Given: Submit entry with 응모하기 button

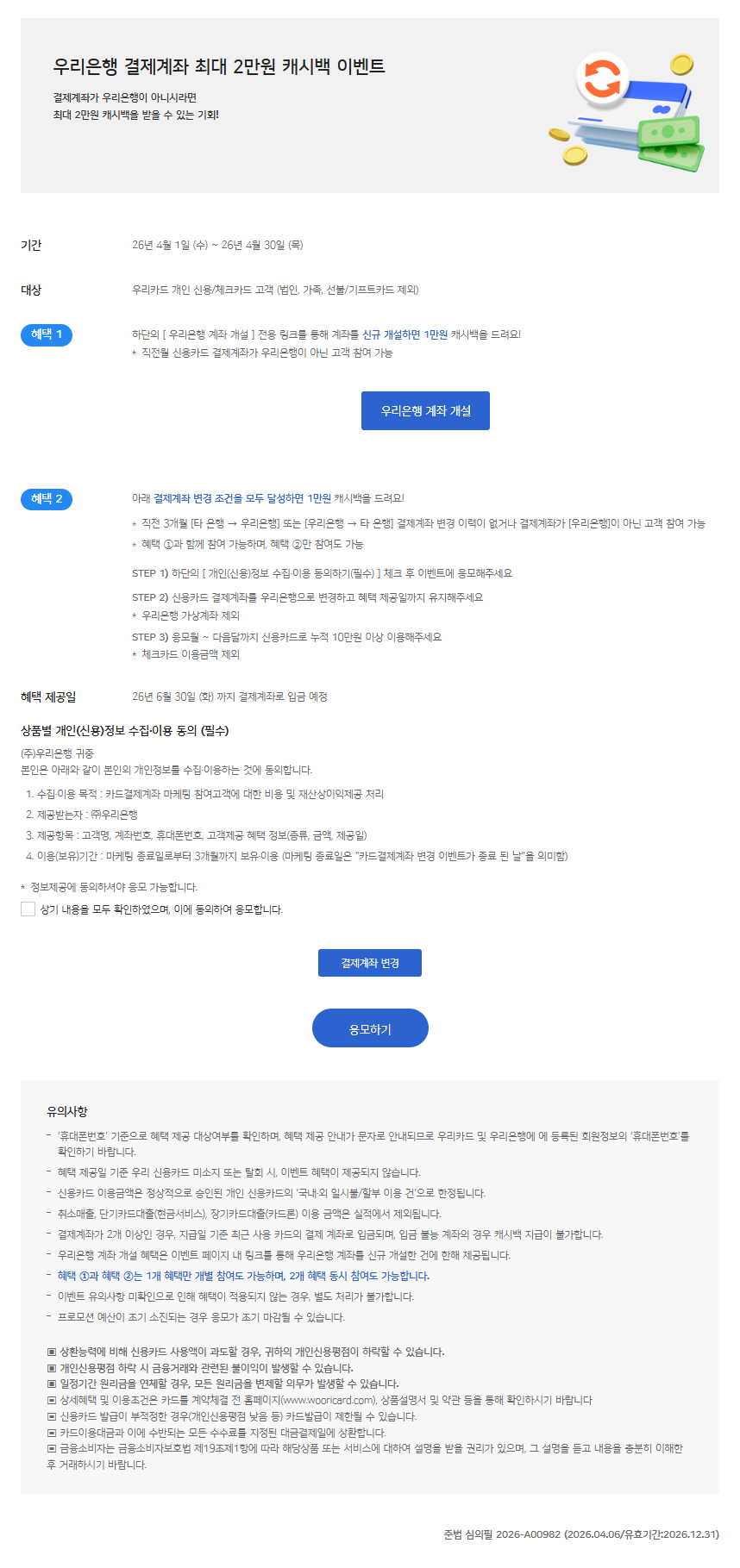Looking at the screenshot, I should 370,1028.
